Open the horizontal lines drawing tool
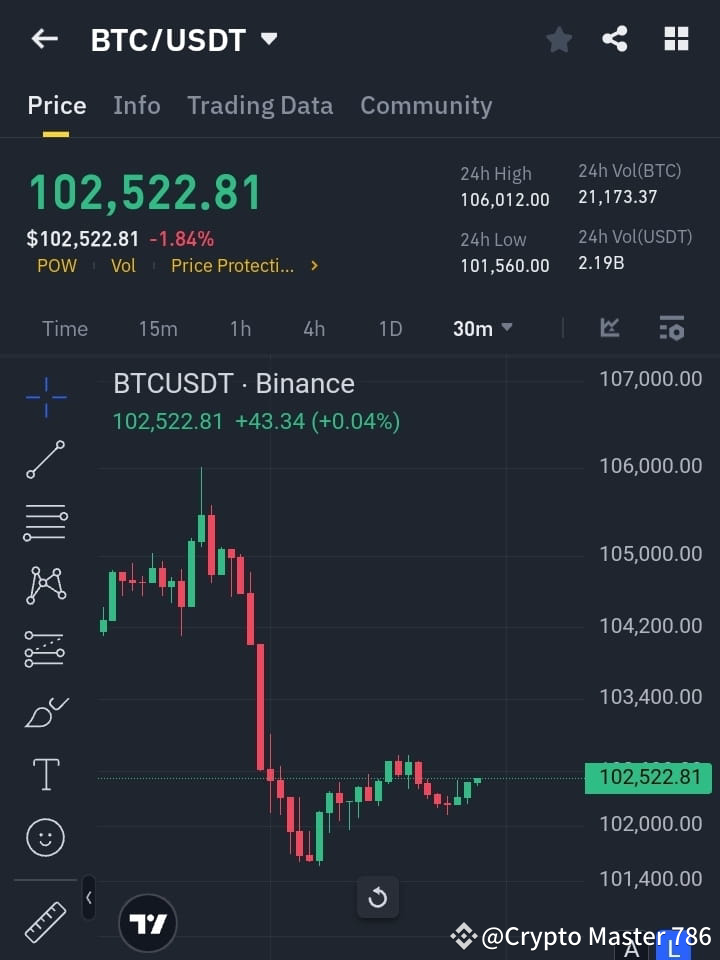720x960 pixels. point(45,523)
